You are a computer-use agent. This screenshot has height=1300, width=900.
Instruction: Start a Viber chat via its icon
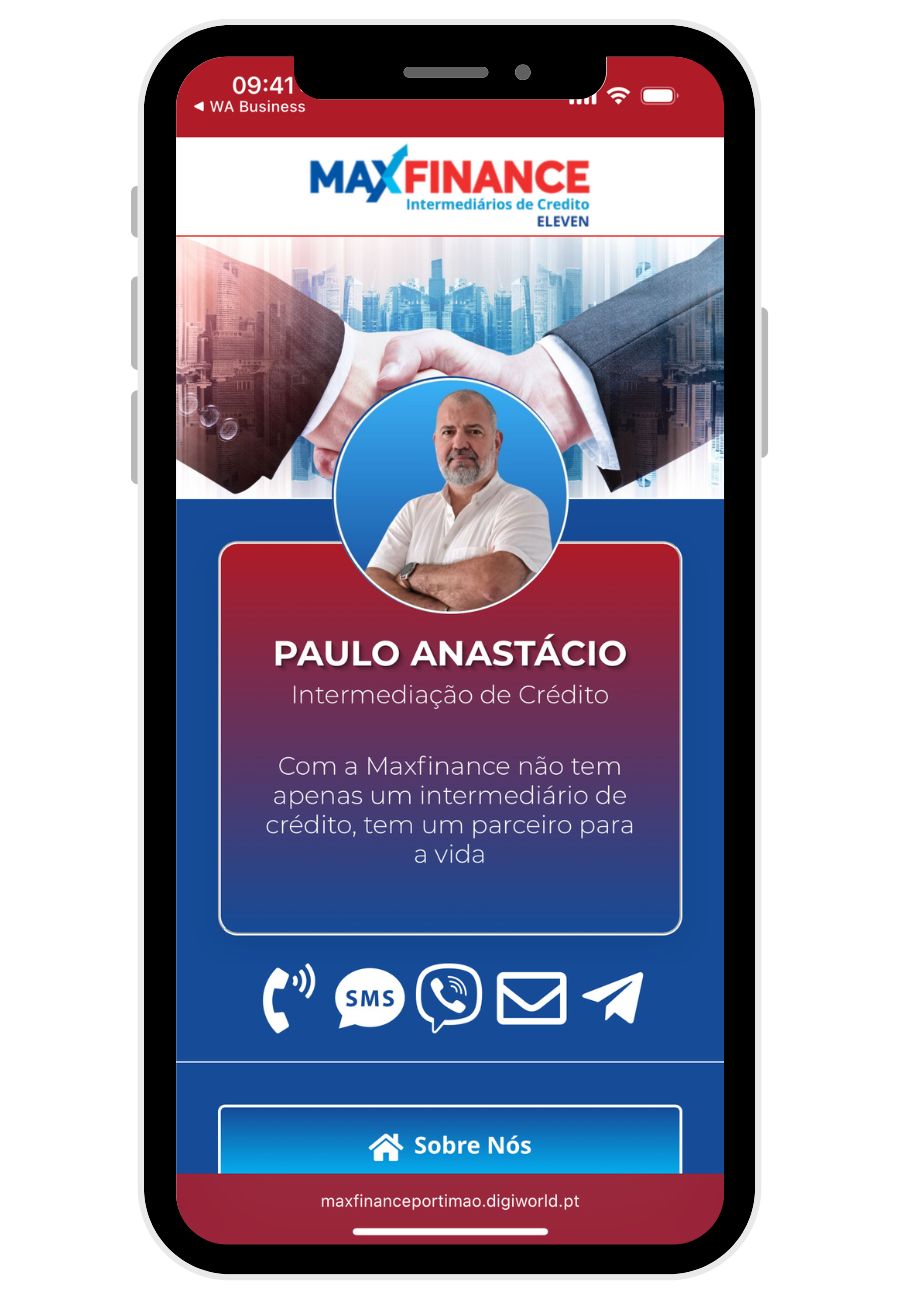pos(447,995)
